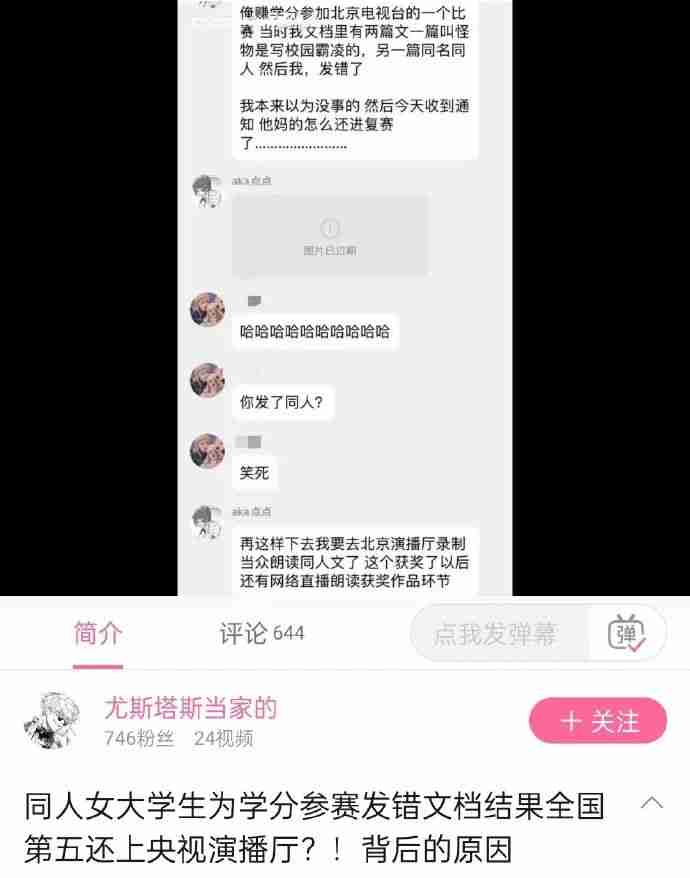Follow 尤斯塔斯当家的 with 关注 button

click(x=597, y=722)
